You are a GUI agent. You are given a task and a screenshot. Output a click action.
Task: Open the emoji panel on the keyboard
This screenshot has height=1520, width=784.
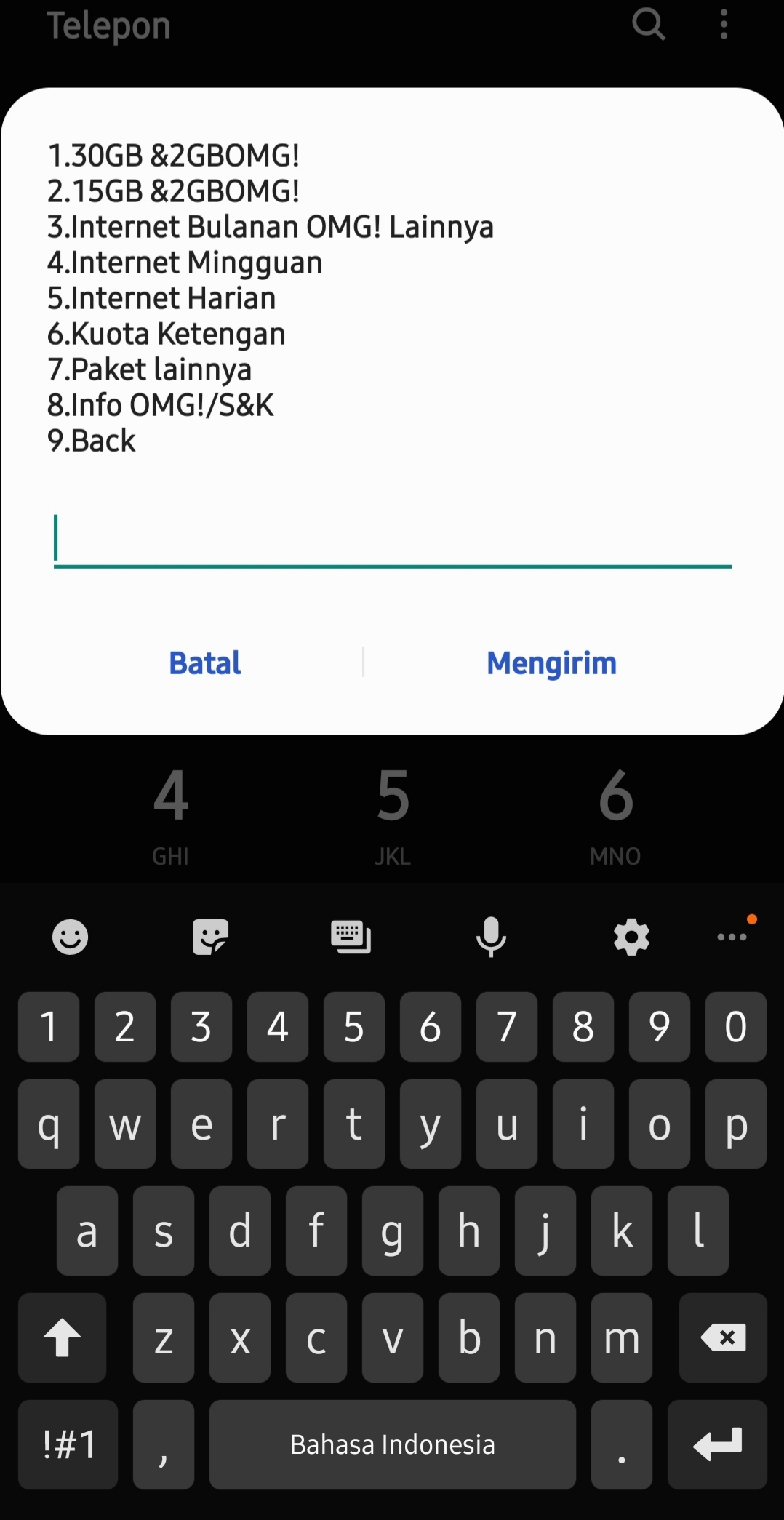pos(70,937)
